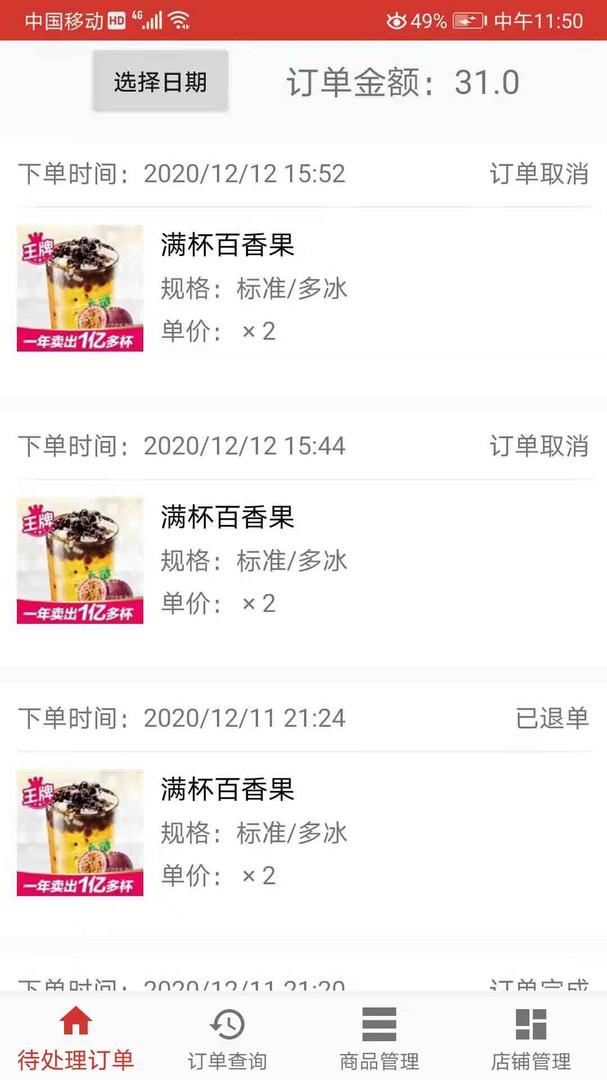Open the 商品管理 tab
607x1080 pixels.
pos(379,1038)
